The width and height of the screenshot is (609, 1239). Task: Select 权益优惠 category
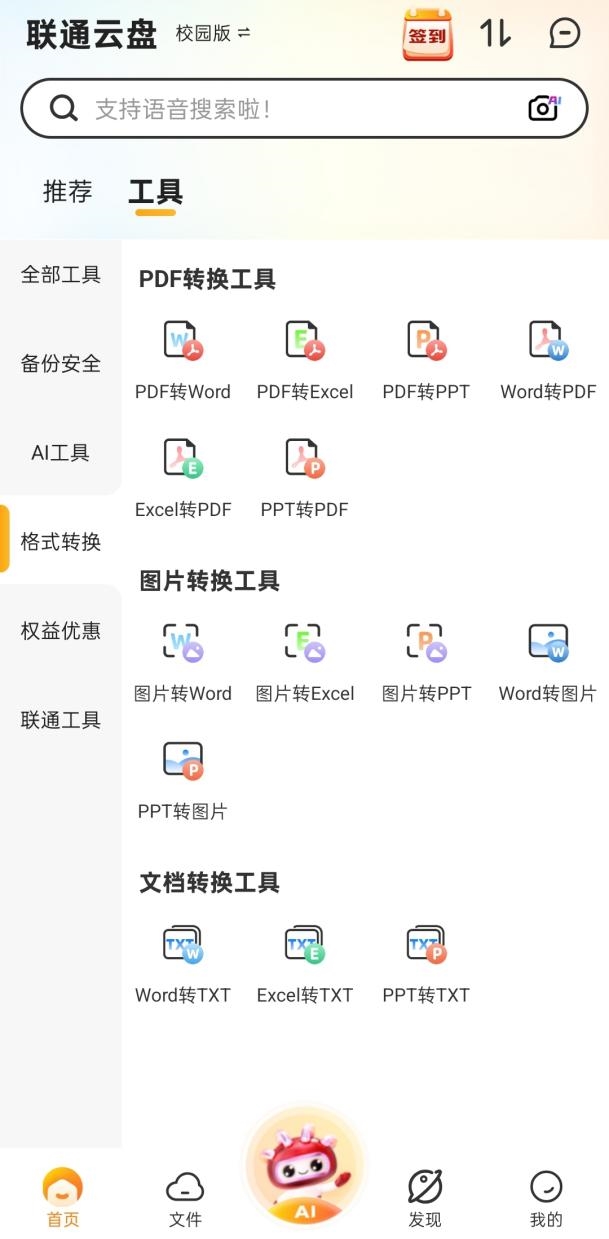pyautogui.click(x=61, y=631)
